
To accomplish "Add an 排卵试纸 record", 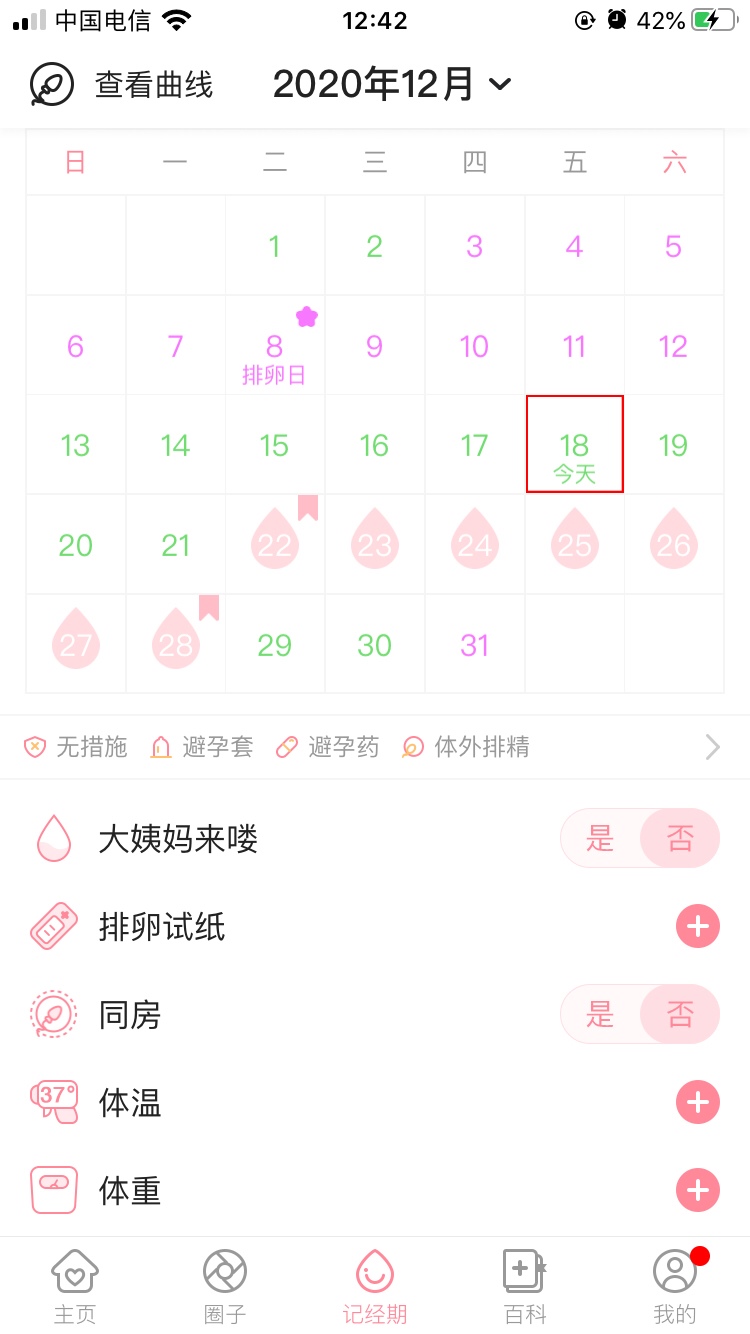I will tap(697, 927).
